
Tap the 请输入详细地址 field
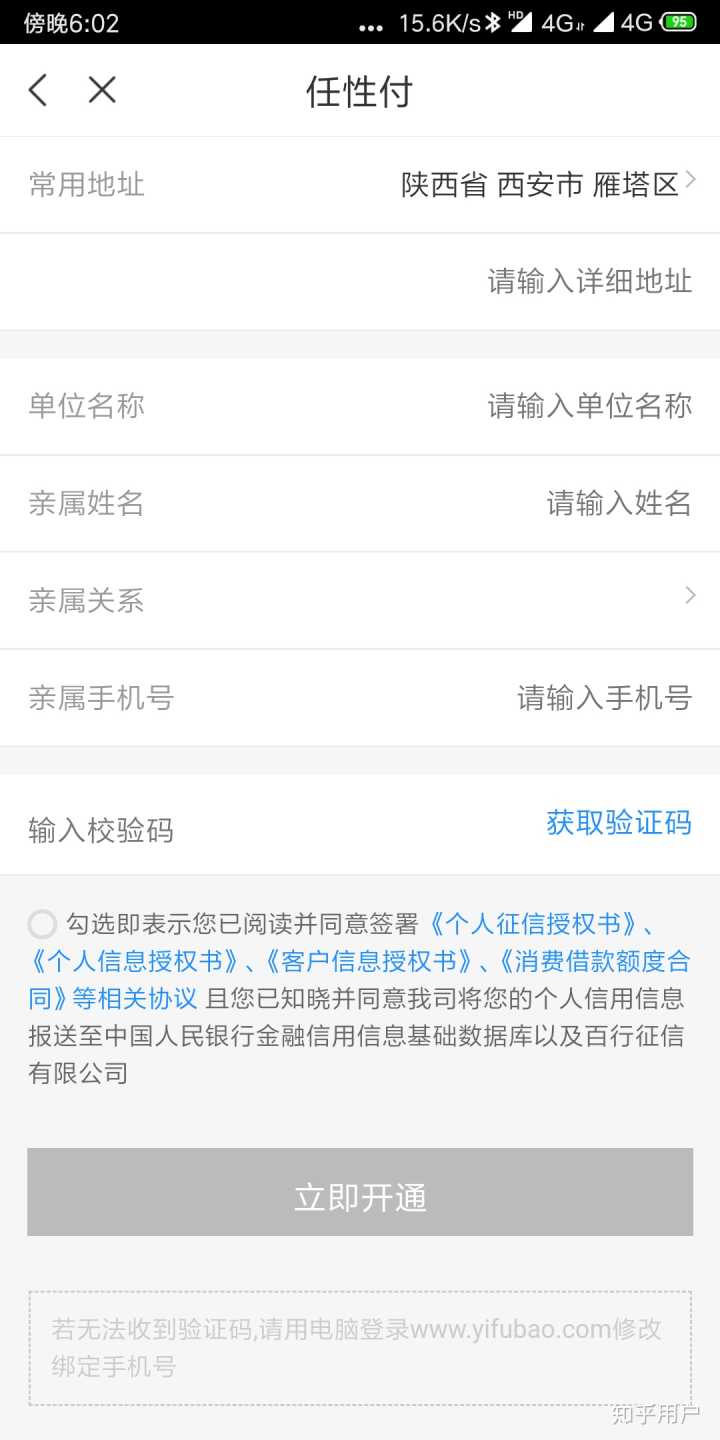tap(588, 281)
